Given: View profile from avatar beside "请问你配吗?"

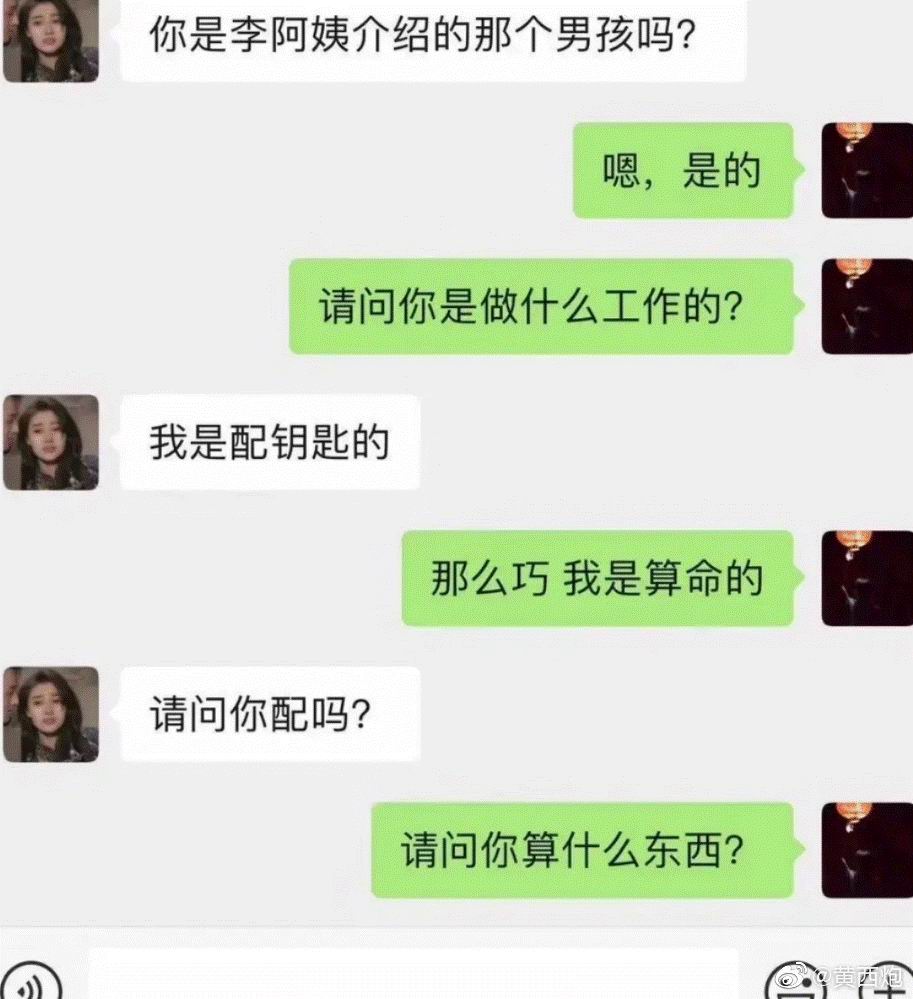Looking at the screenshot, I should tap(51, 714).
